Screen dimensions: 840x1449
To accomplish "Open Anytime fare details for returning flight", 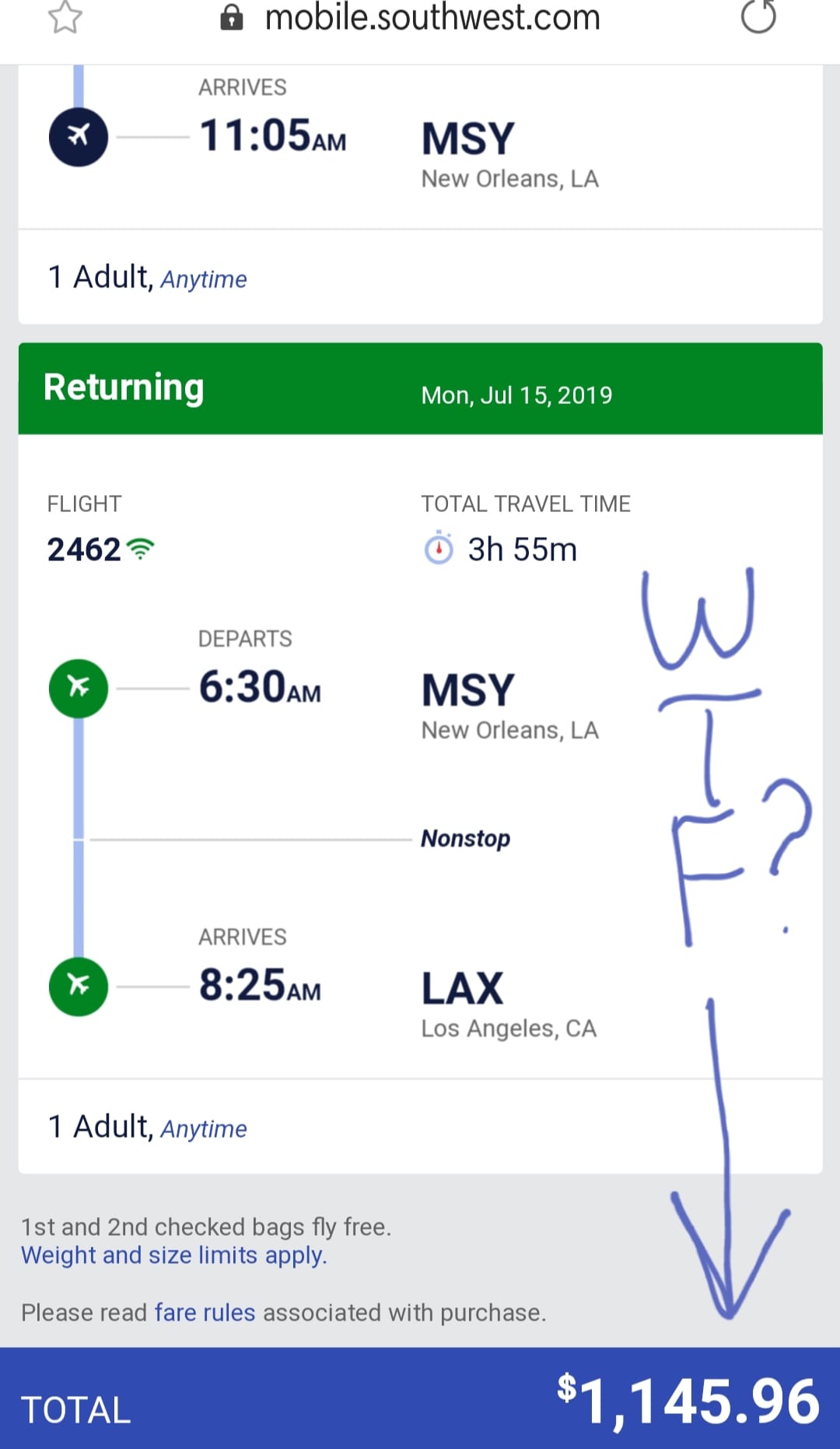I will point(204,1128).
